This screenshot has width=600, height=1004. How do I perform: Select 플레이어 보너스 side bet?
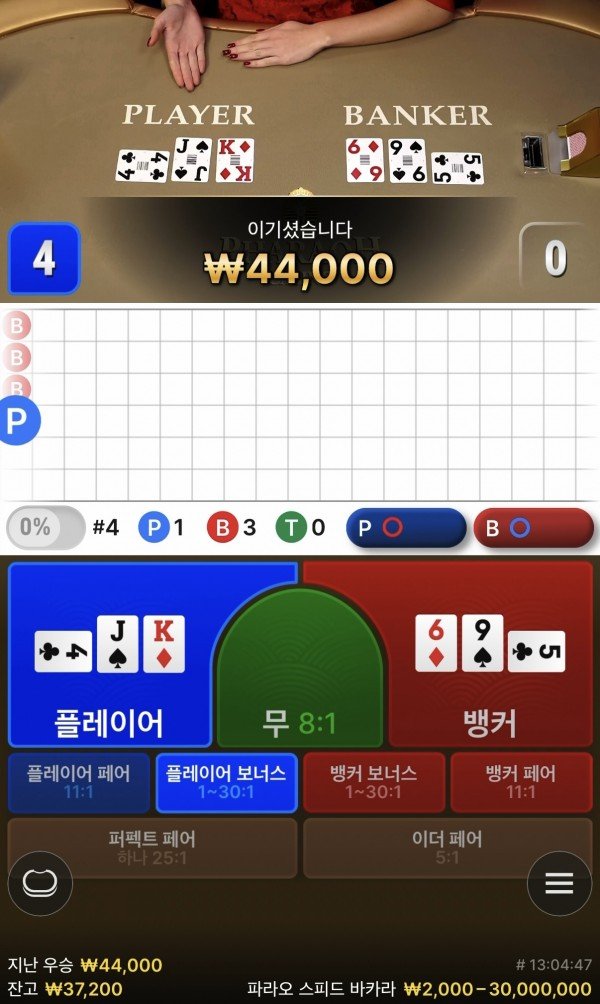[x=226, y=782]
